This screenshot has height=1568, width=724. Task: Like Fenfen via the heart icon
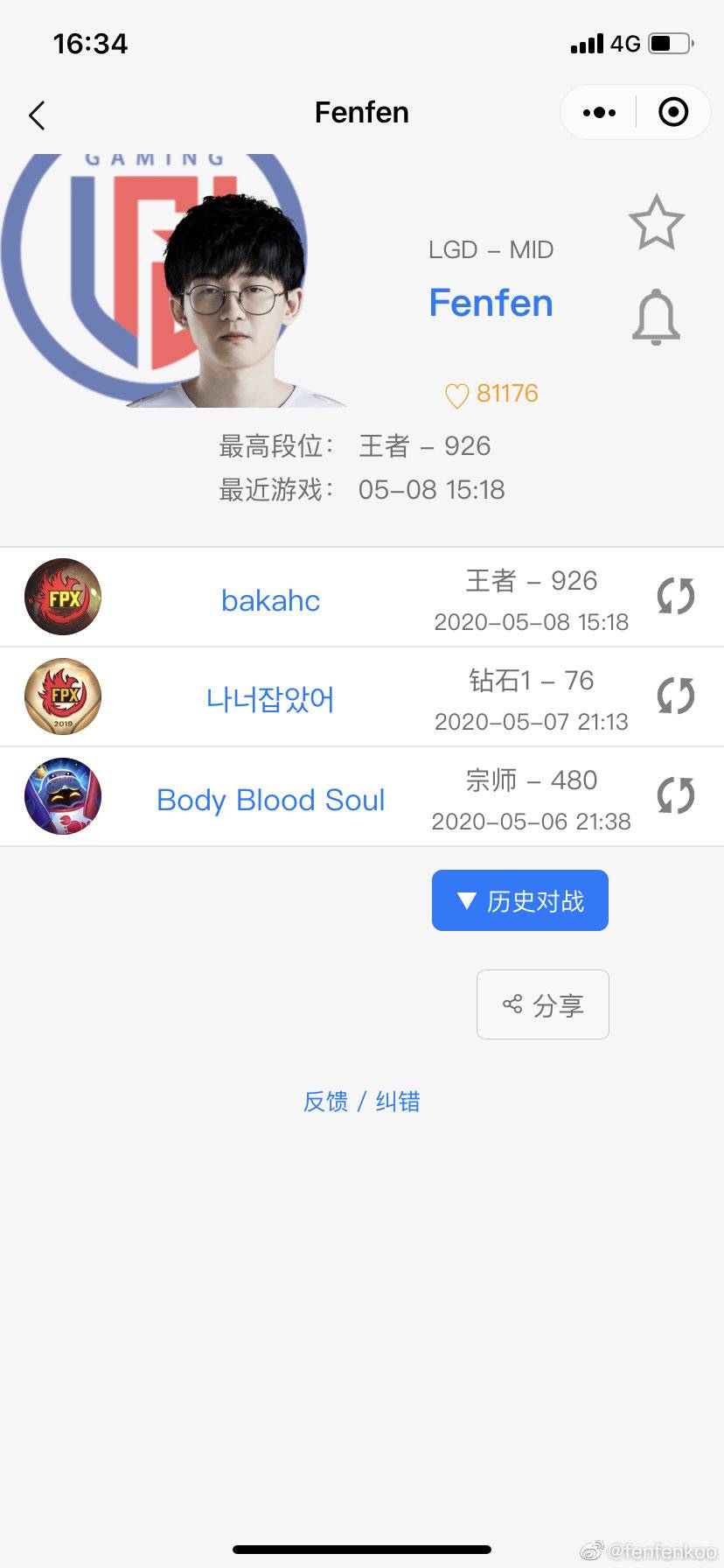pos(456,395)
